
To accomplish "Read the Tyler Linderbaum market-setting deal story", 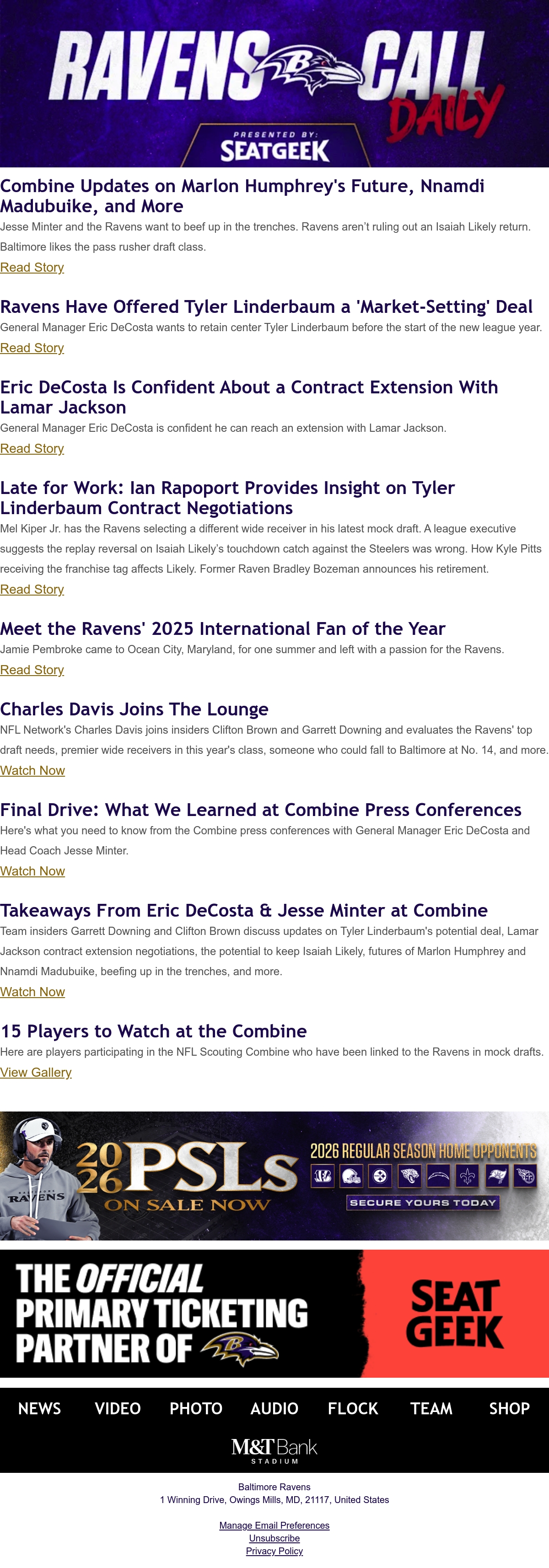I will [x=32, y=348].
